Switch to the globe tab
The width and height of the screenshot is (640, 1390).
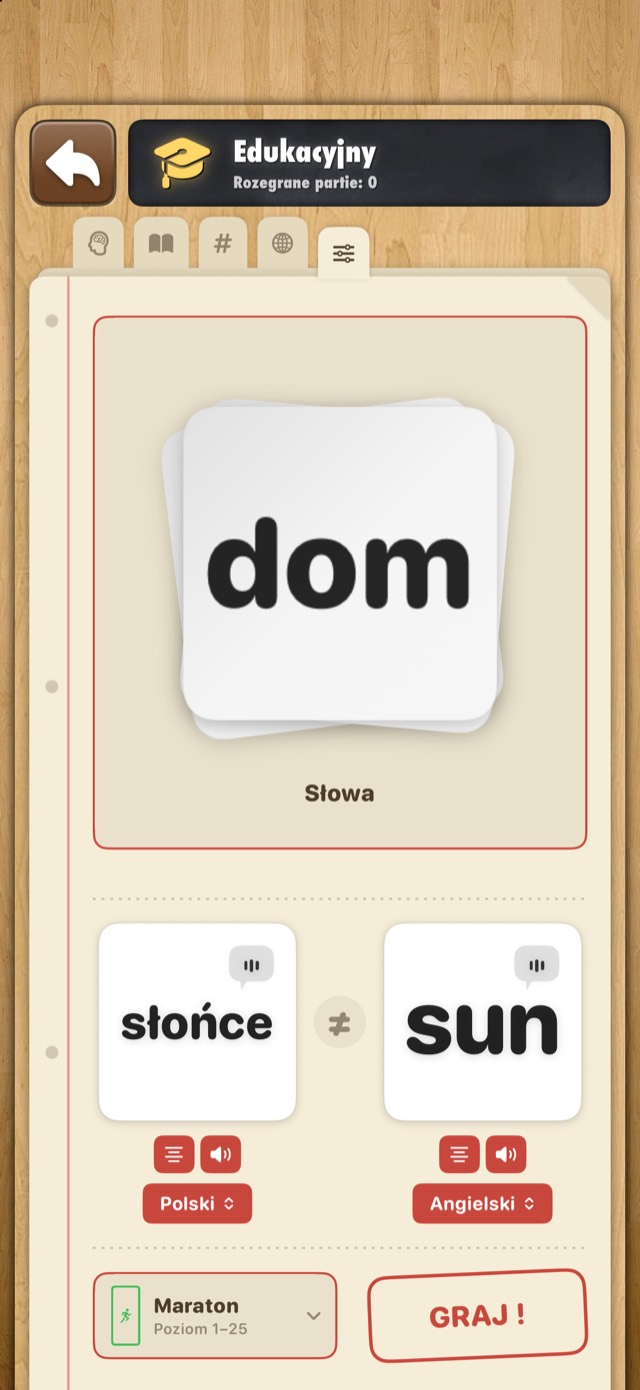coord(283,244)
